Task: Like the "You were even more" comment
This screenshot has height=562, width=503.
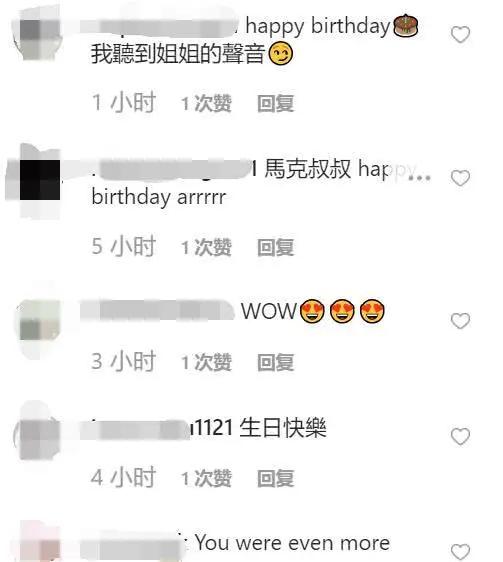Action: tap(460, 552)
